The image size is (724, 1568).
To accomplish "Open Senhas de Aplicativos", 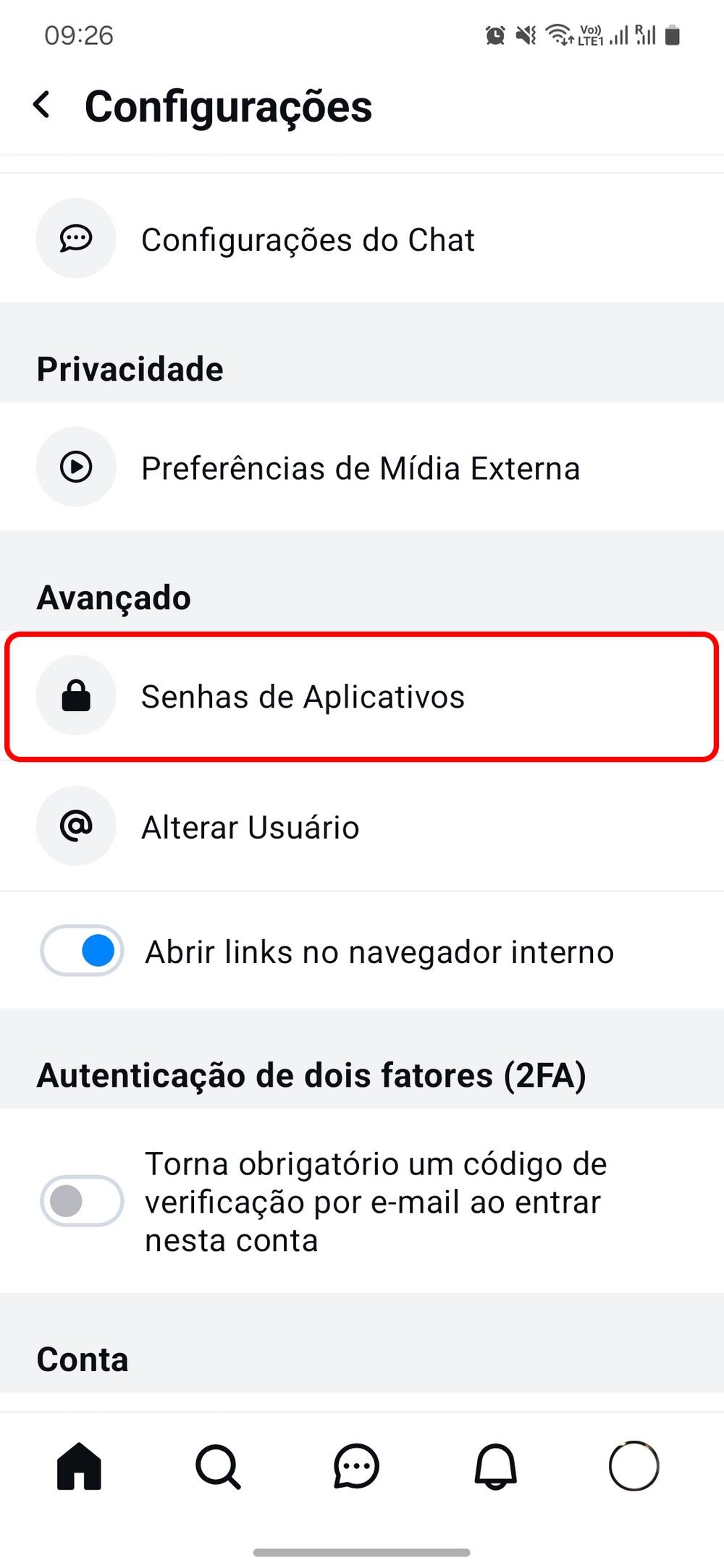I will [303, 696].
